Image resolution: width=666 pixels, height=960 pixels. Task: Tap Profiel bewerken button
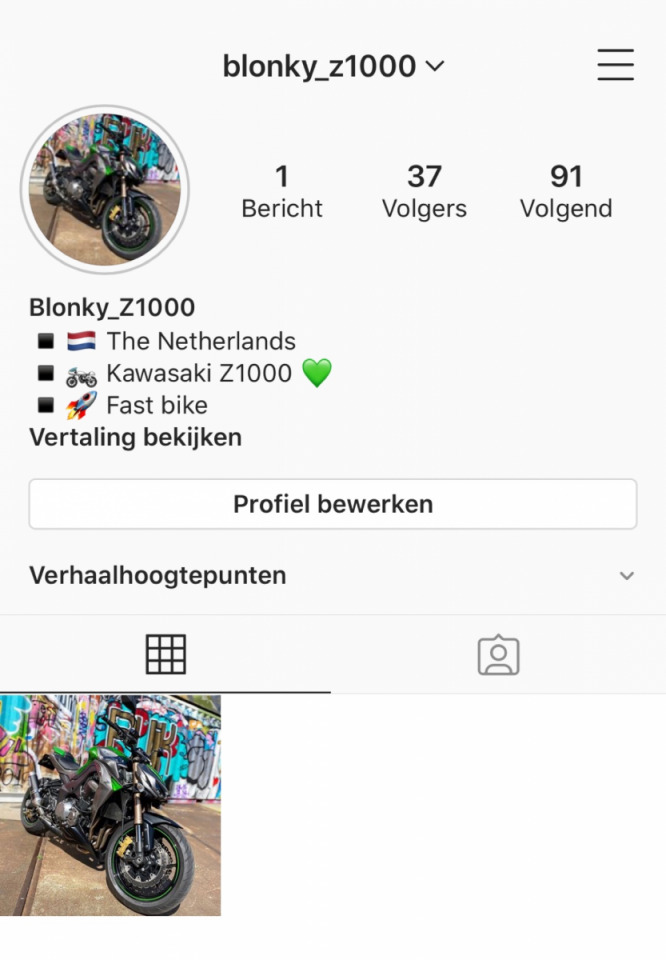333,504
